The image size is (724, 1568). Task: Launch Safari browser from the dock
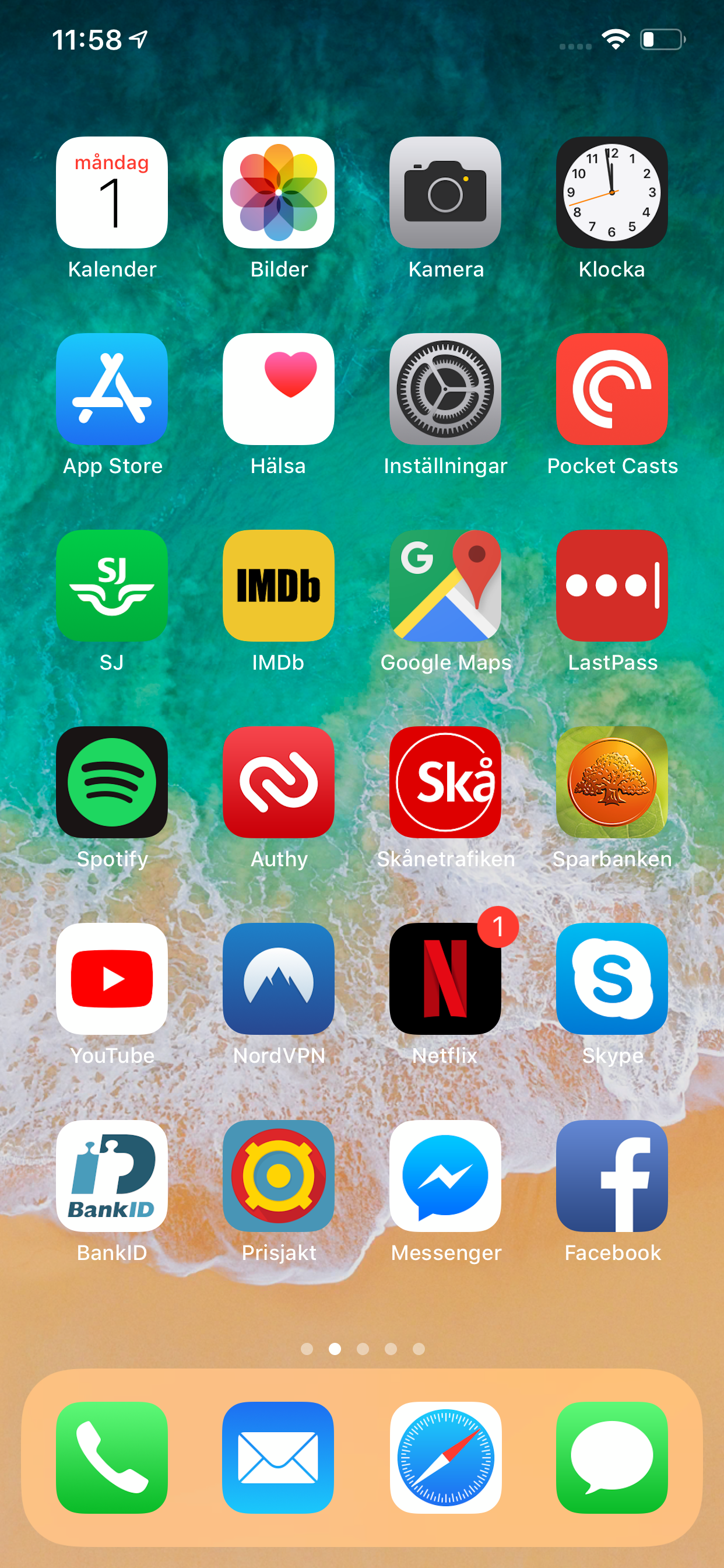tap(445, 1458)
